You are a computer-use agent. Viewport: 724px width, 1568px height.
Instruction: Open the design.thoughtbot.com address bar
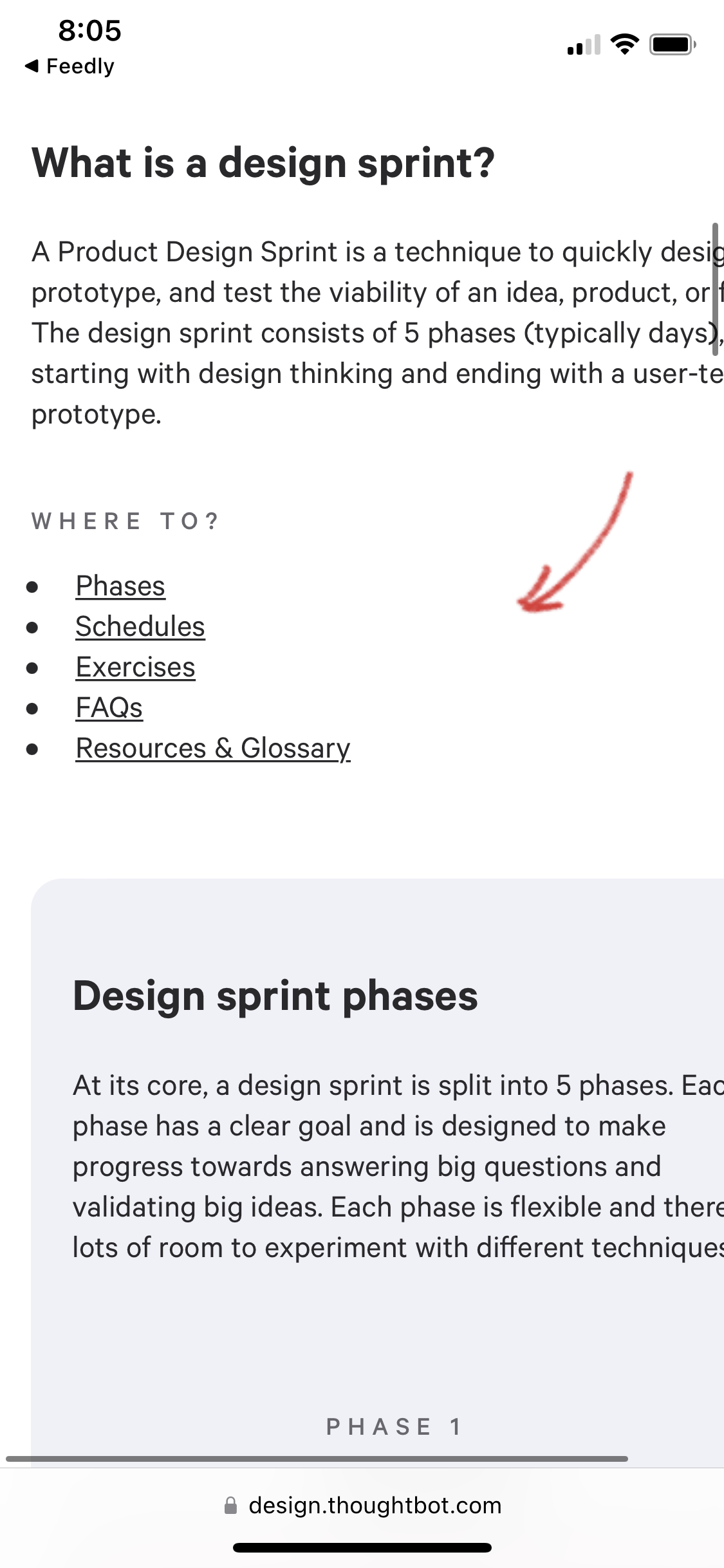(375, 1506)
